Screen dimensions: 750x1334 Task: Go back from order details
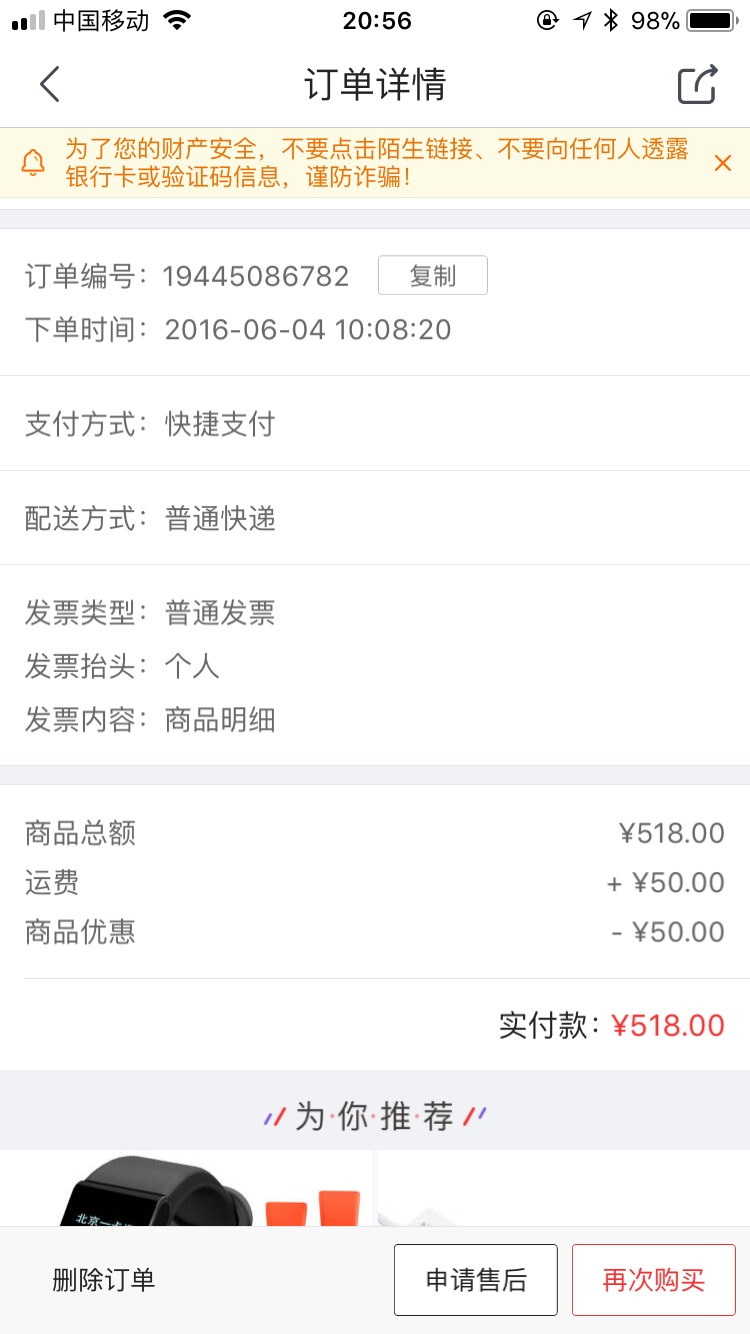tap(50, 85)
